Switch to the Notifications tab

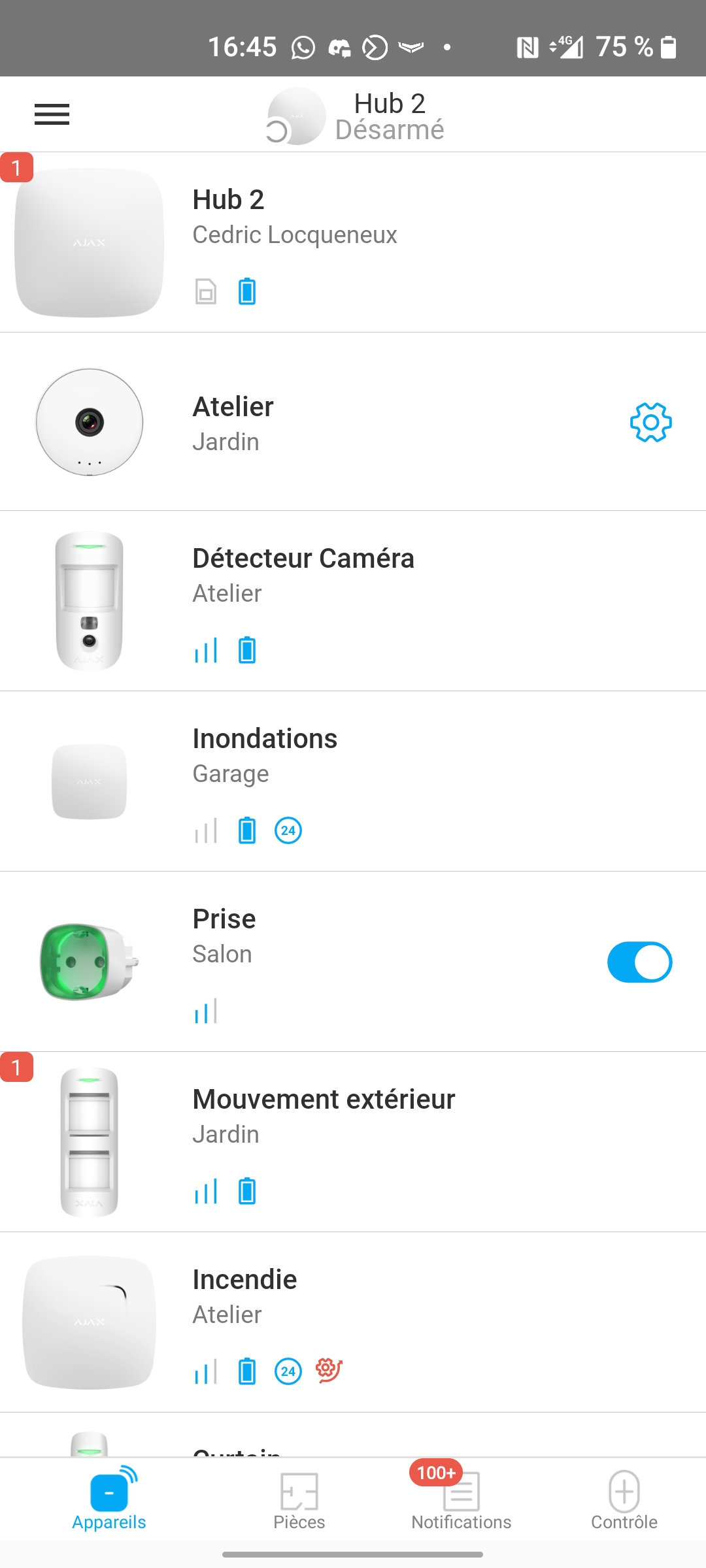(x=461, y=1500)
